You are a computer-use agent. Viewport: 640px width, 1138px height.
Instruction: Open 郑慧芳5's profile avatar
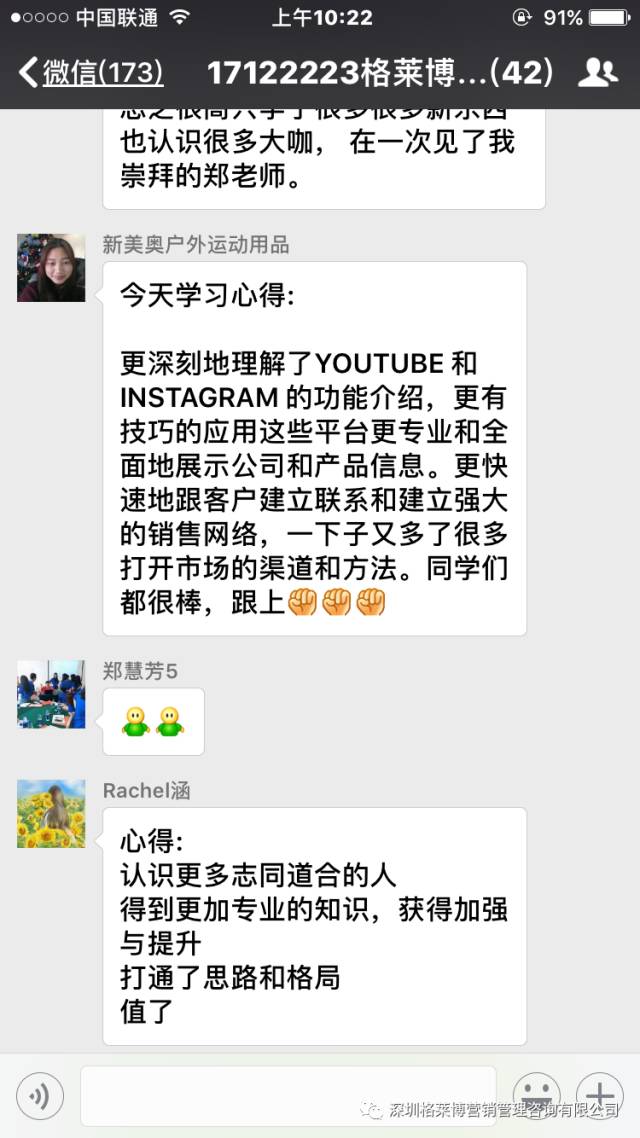[x=51, y=694]
